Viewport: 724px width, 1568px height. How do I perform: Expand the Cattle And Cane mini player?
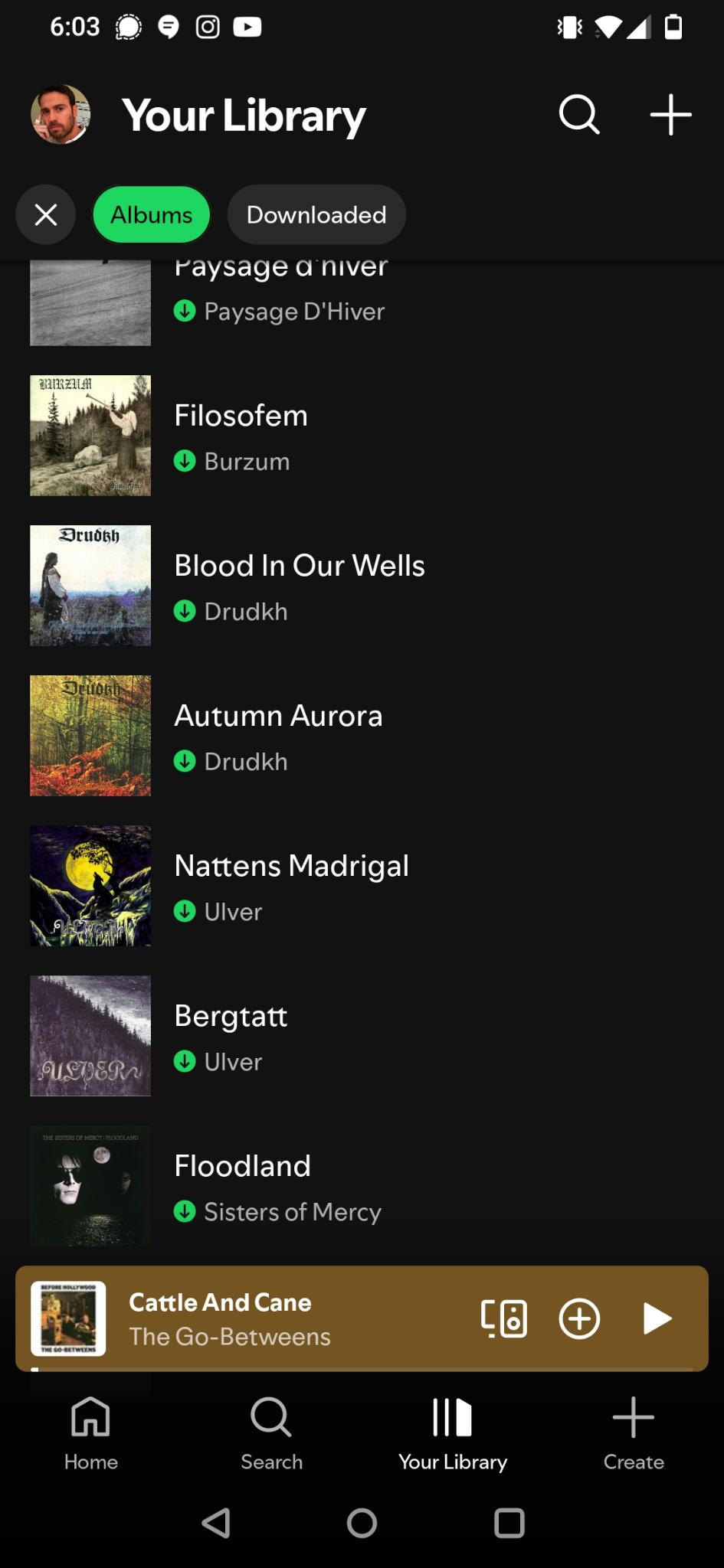tap(291, 1318)
